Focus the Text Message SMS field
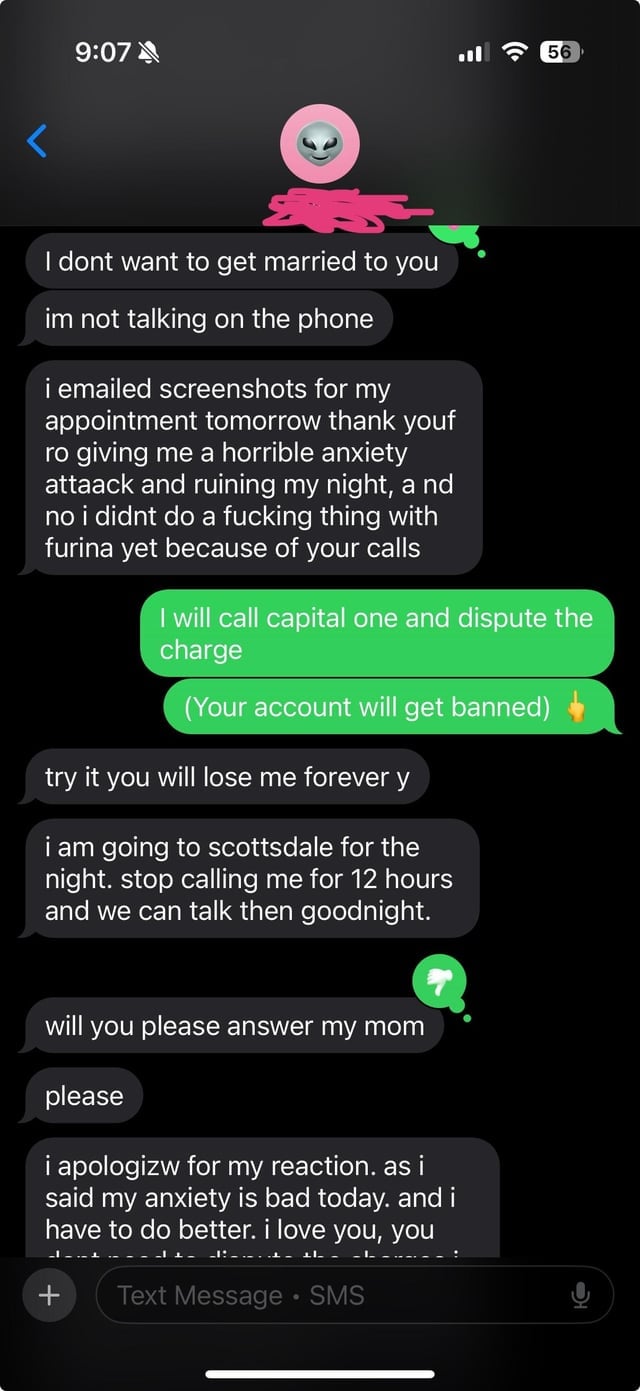This screenshot has height=1391, width=640. point(330,1295)
